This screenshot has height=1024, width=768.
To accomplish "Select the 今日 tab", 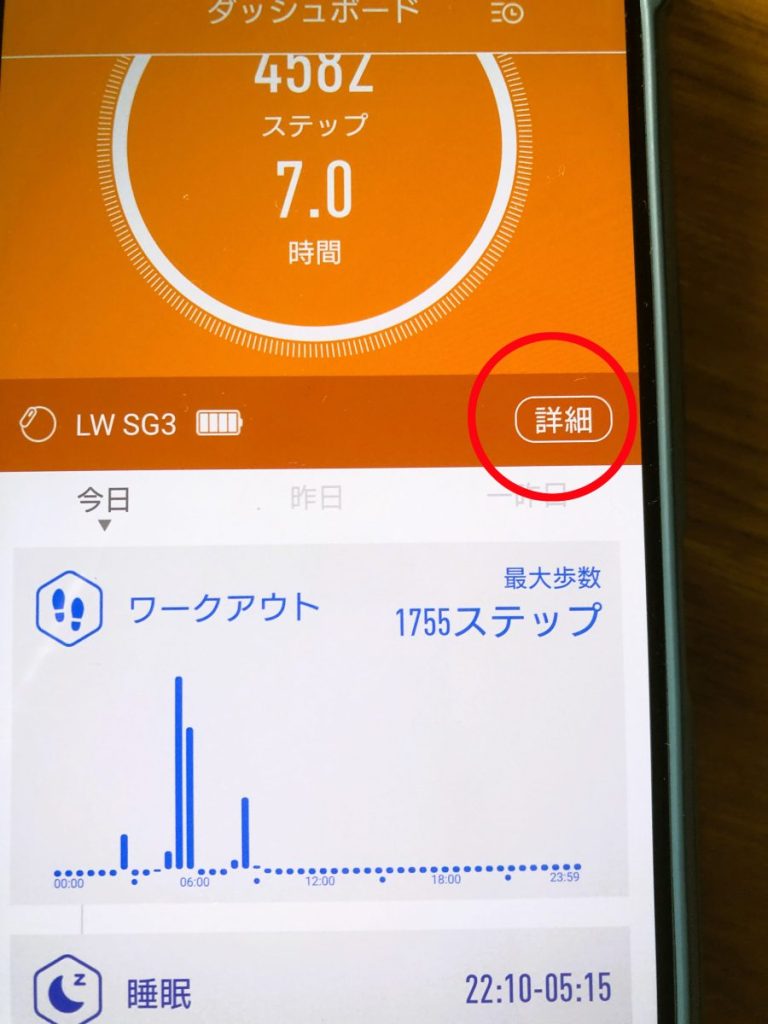I will [x=105, y=499].
